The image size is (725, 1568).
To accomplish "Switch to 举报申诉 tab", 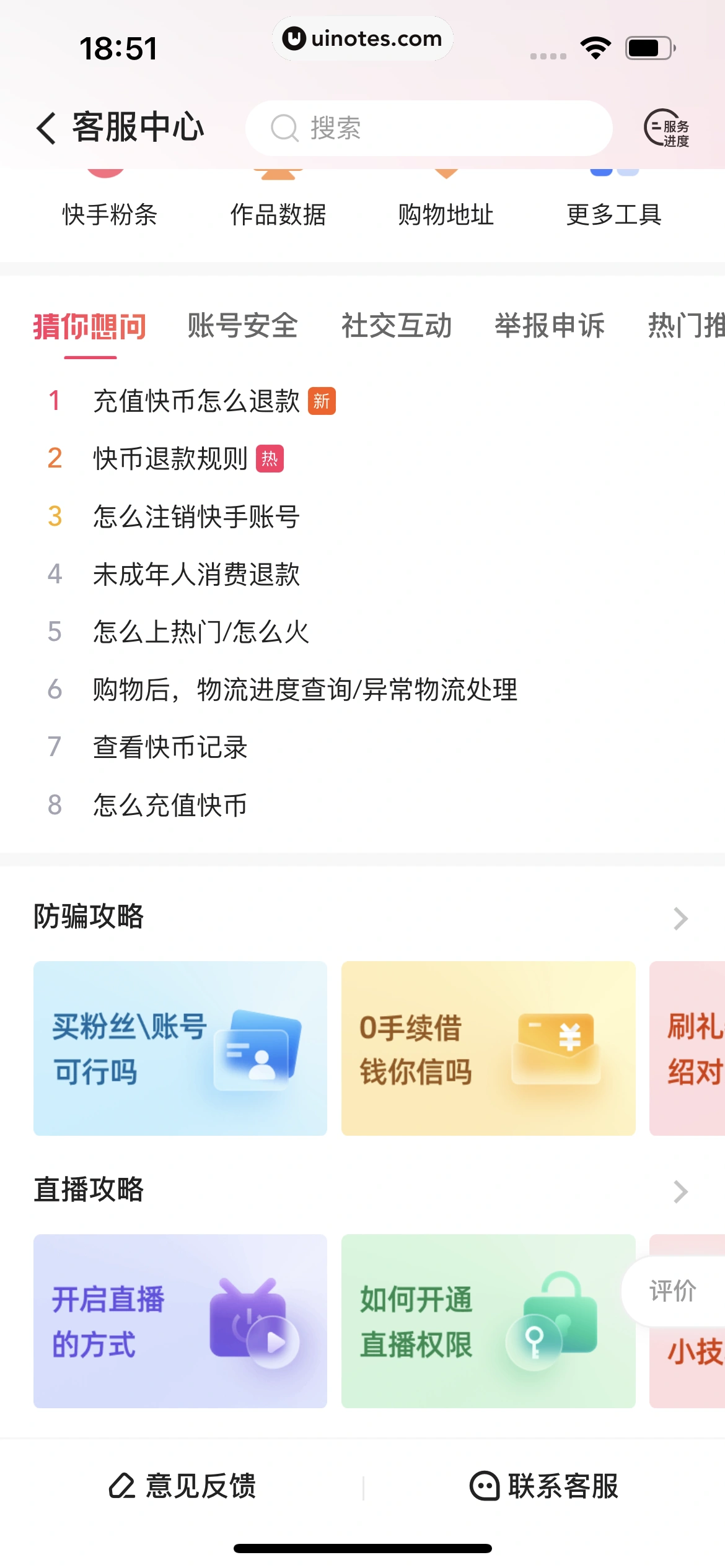I will (x=550, y=326).
